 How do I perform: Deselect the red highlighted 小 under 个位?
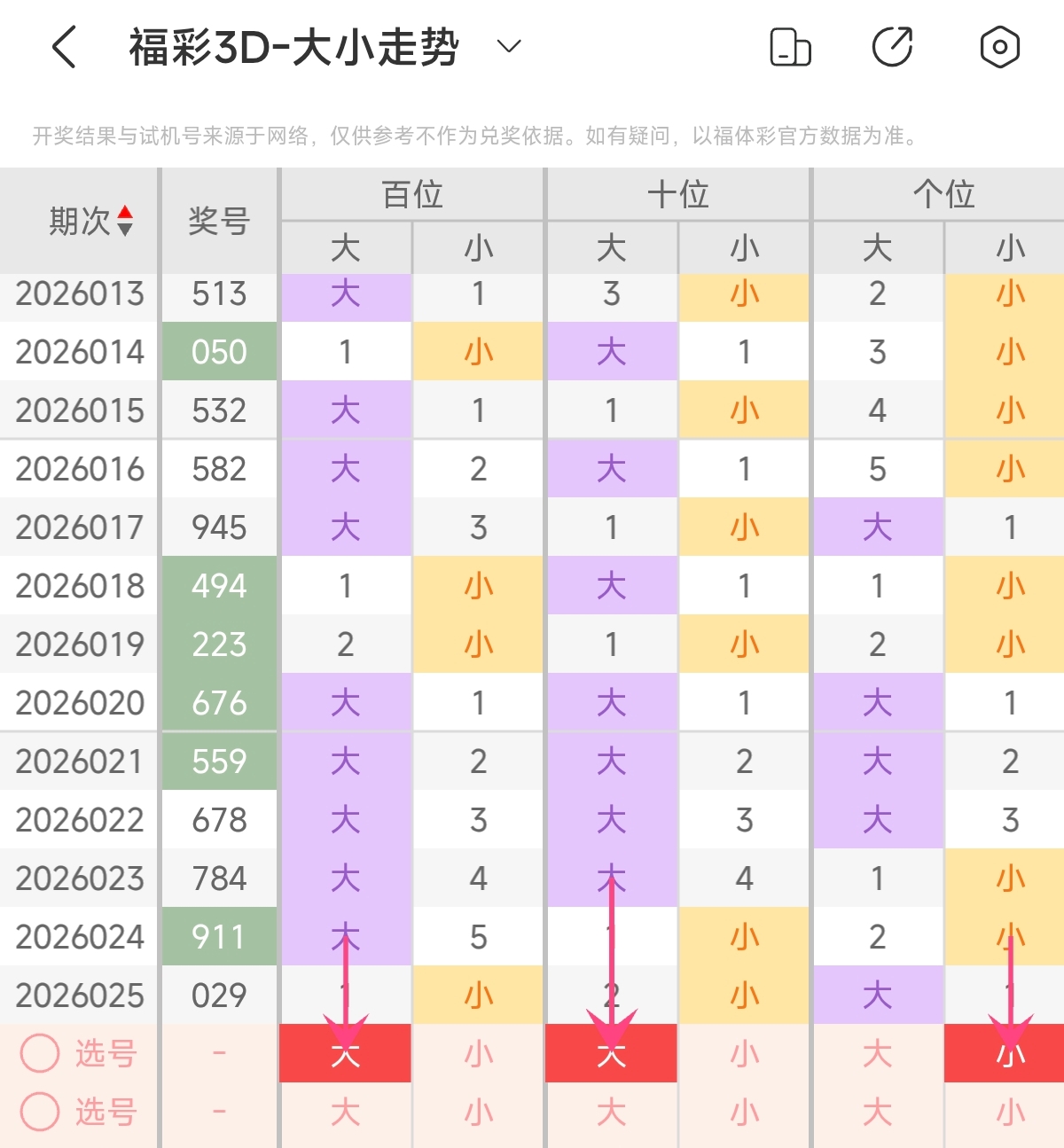[x=1005, y=1054]
